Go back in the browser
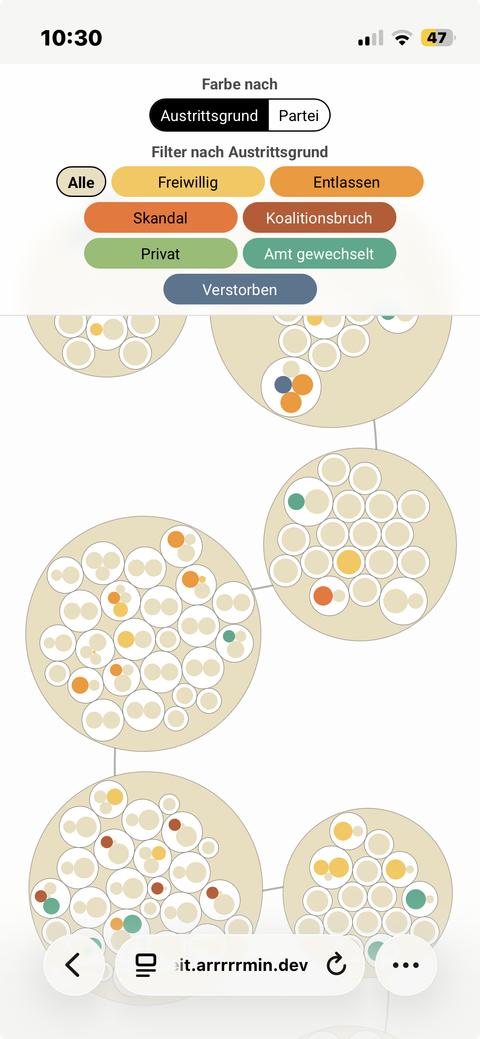The height and width of the screenshot is (1039, 480). pyautogui.click(x=73, y=965)
